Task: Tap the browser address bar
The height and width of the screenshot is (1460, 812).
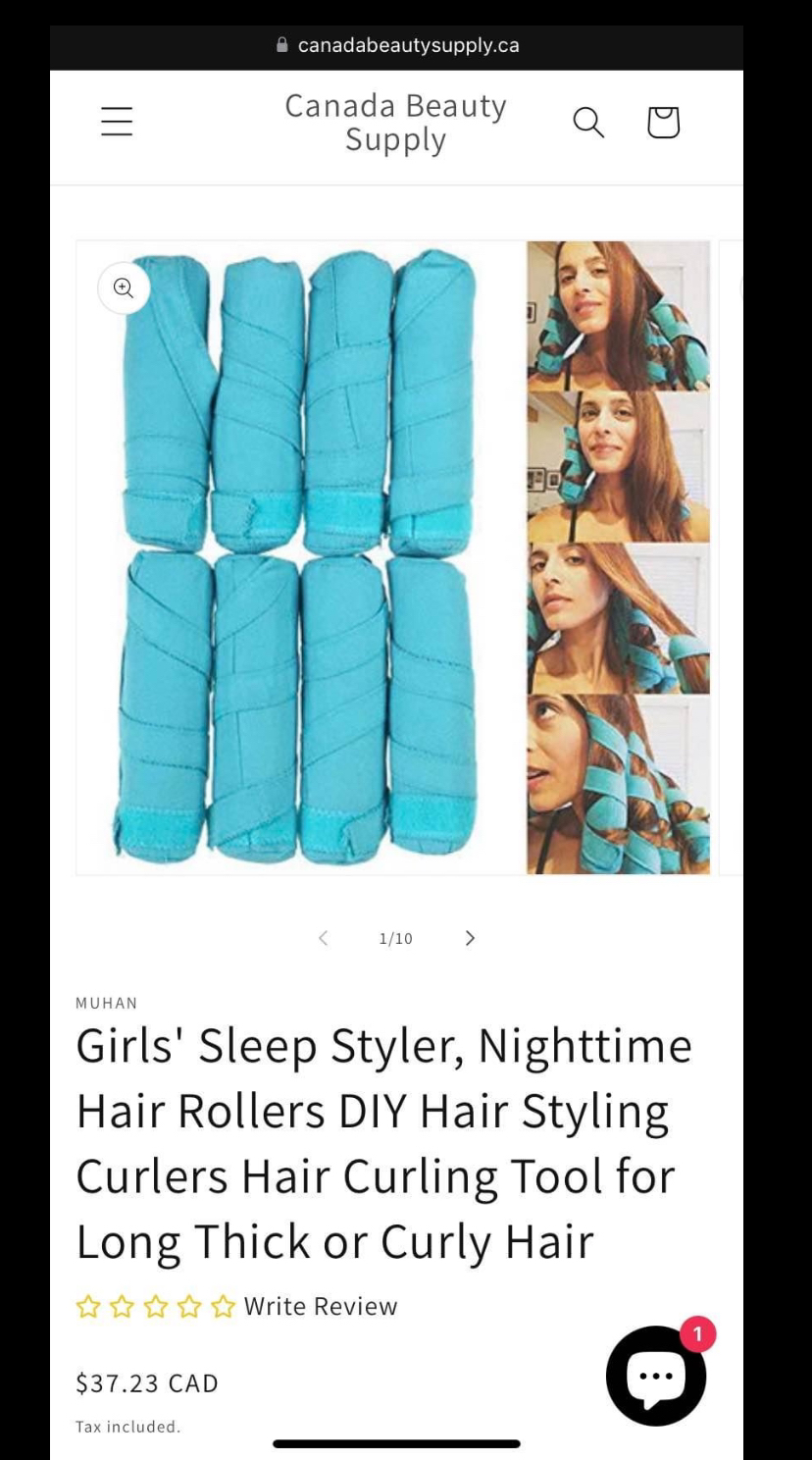Action: point(397,45)
